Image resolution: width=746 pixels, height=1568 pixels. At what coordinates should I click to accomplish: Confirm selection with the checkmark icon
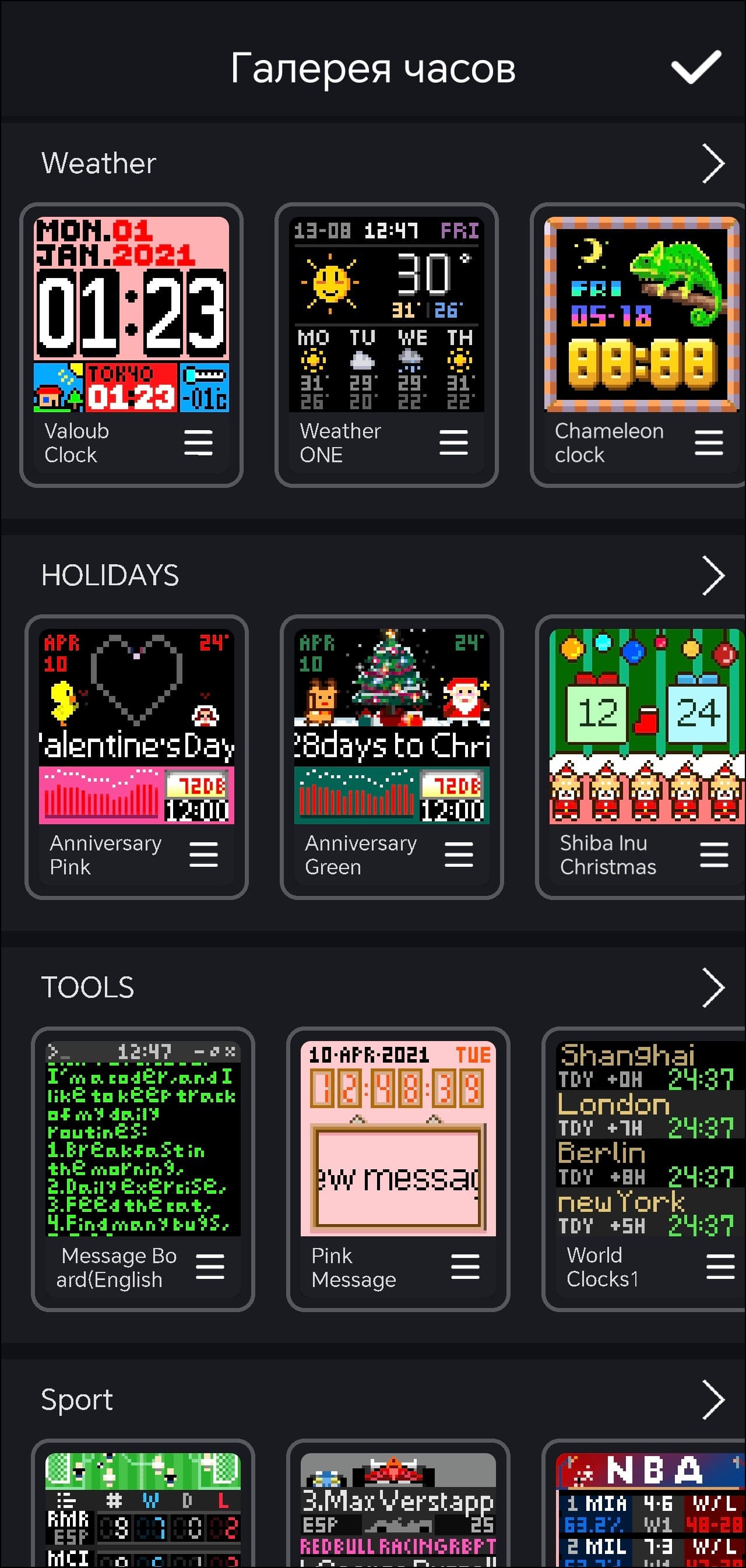pyautogui.click(x=695, y=67)
